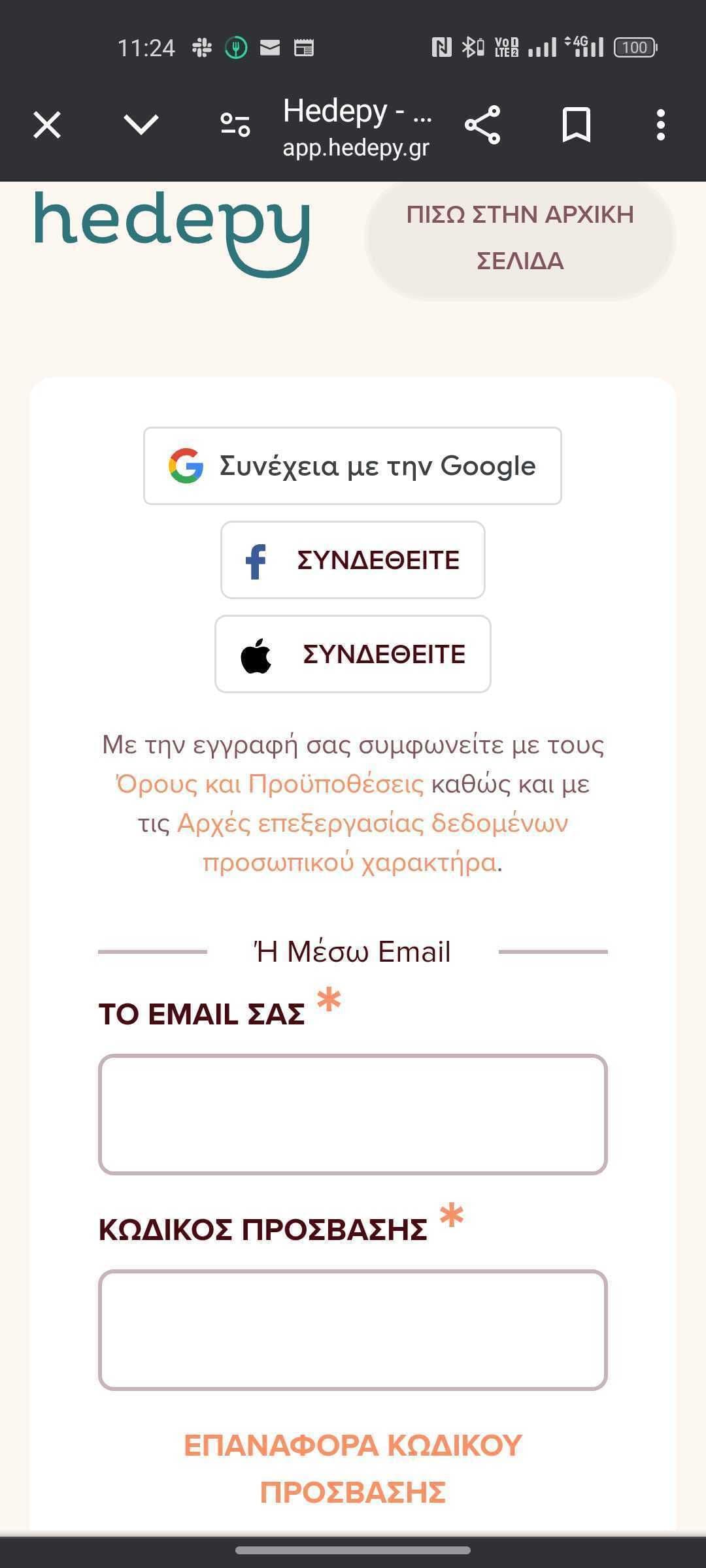Sign in with Apple ΣΥΝΔΕΘΕΙΤΕ button
The image size is (706, 1568).
point(353,654)
